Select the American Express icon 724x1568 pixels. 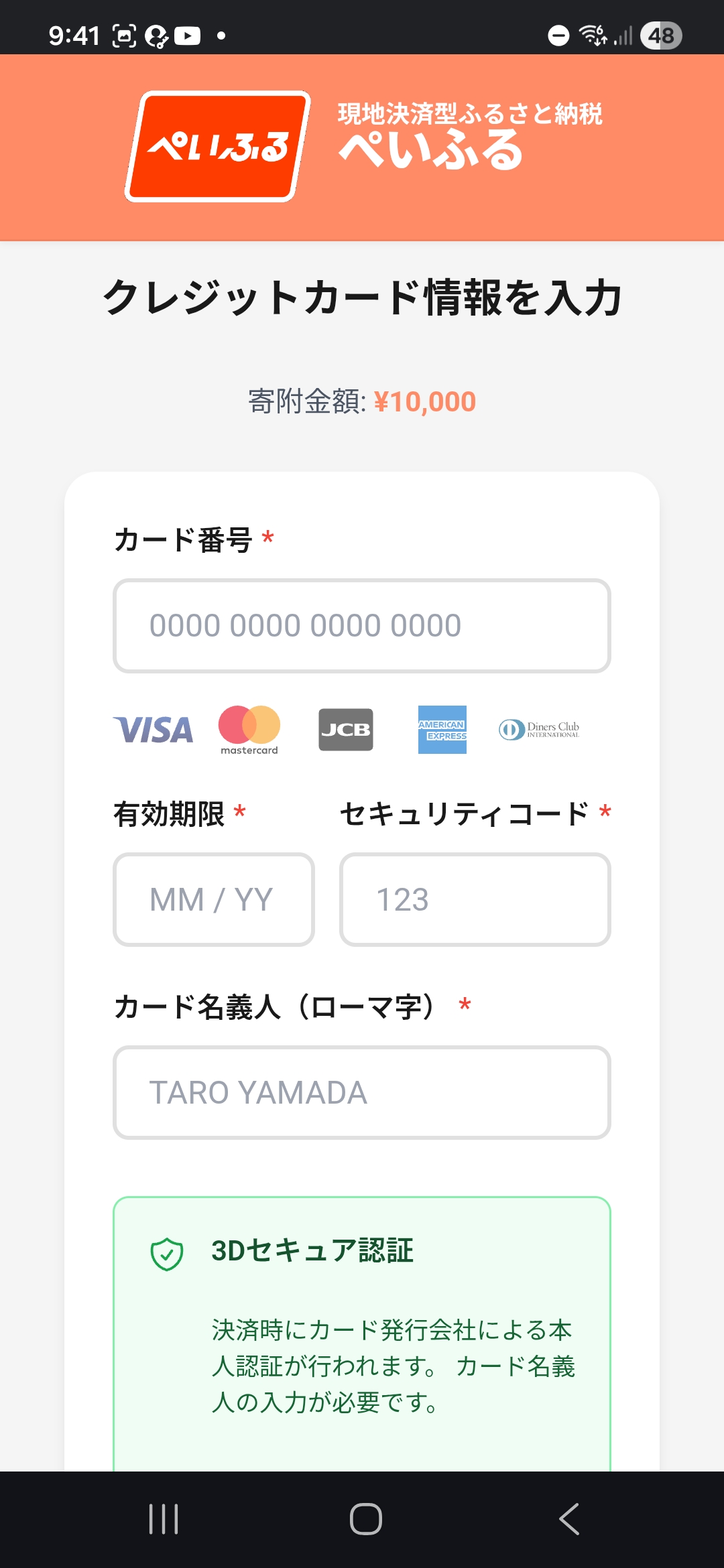[442, 730]
